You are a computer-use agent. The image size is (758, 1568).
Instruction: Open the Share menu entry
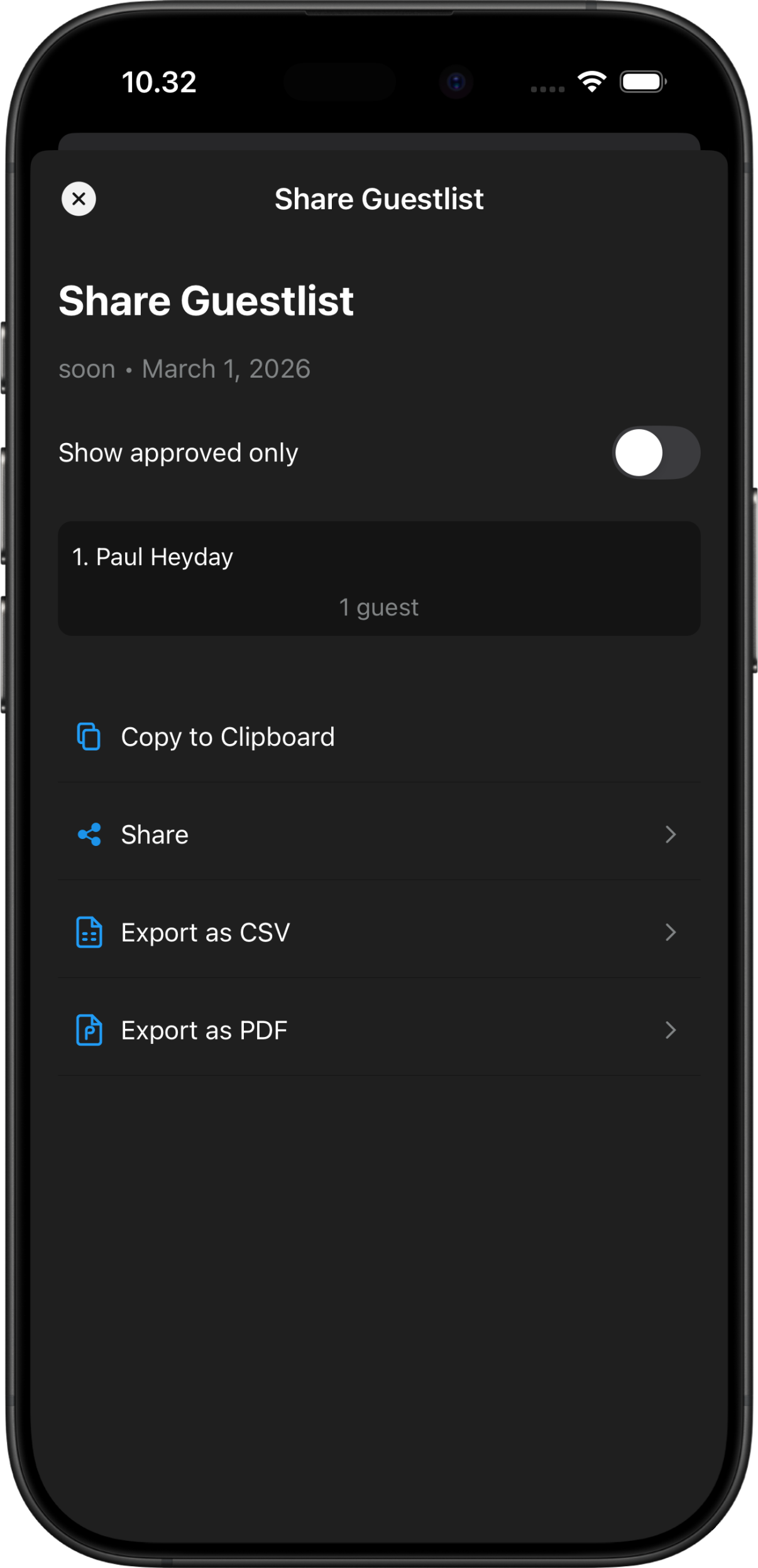[x=155, y=834]
